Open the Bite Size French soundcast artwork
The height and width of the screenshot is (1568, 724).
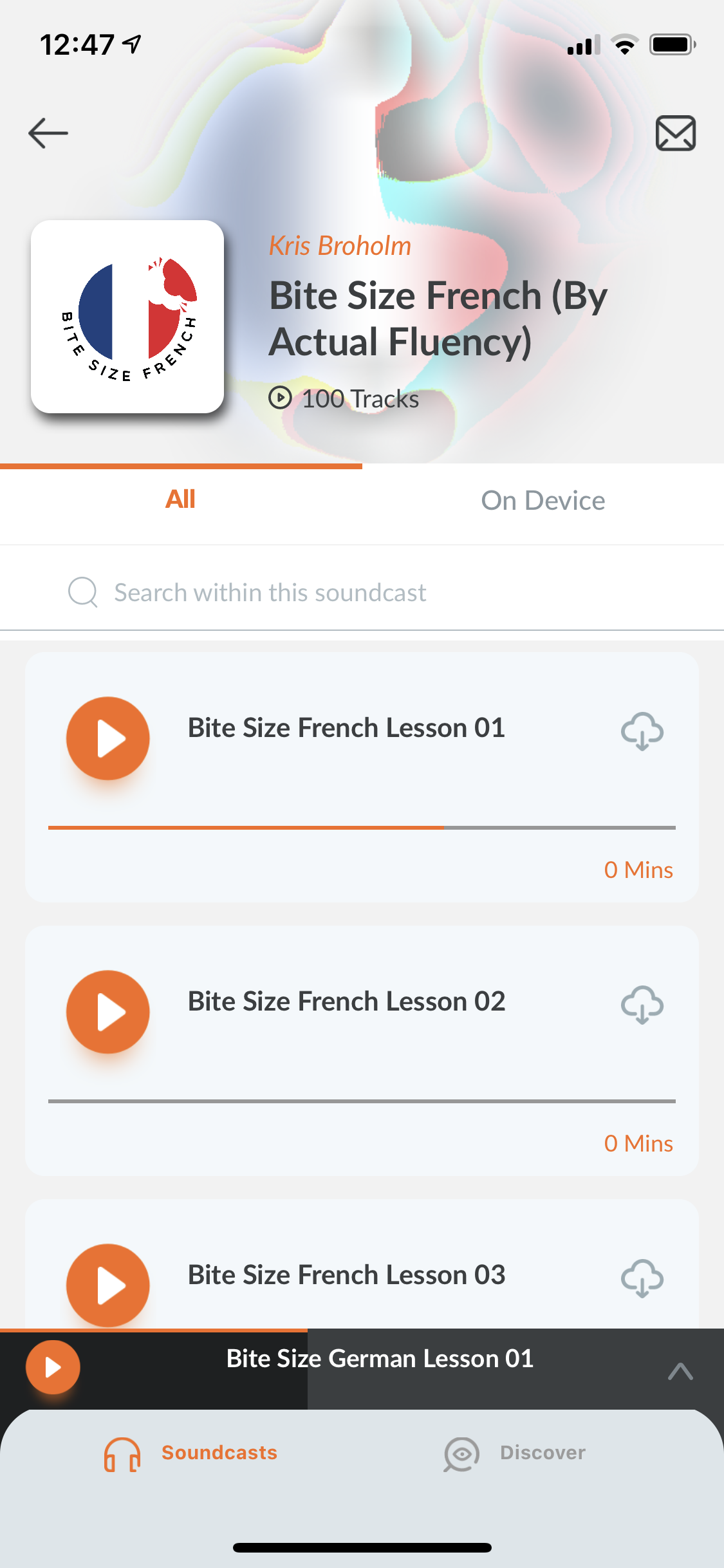127,317
